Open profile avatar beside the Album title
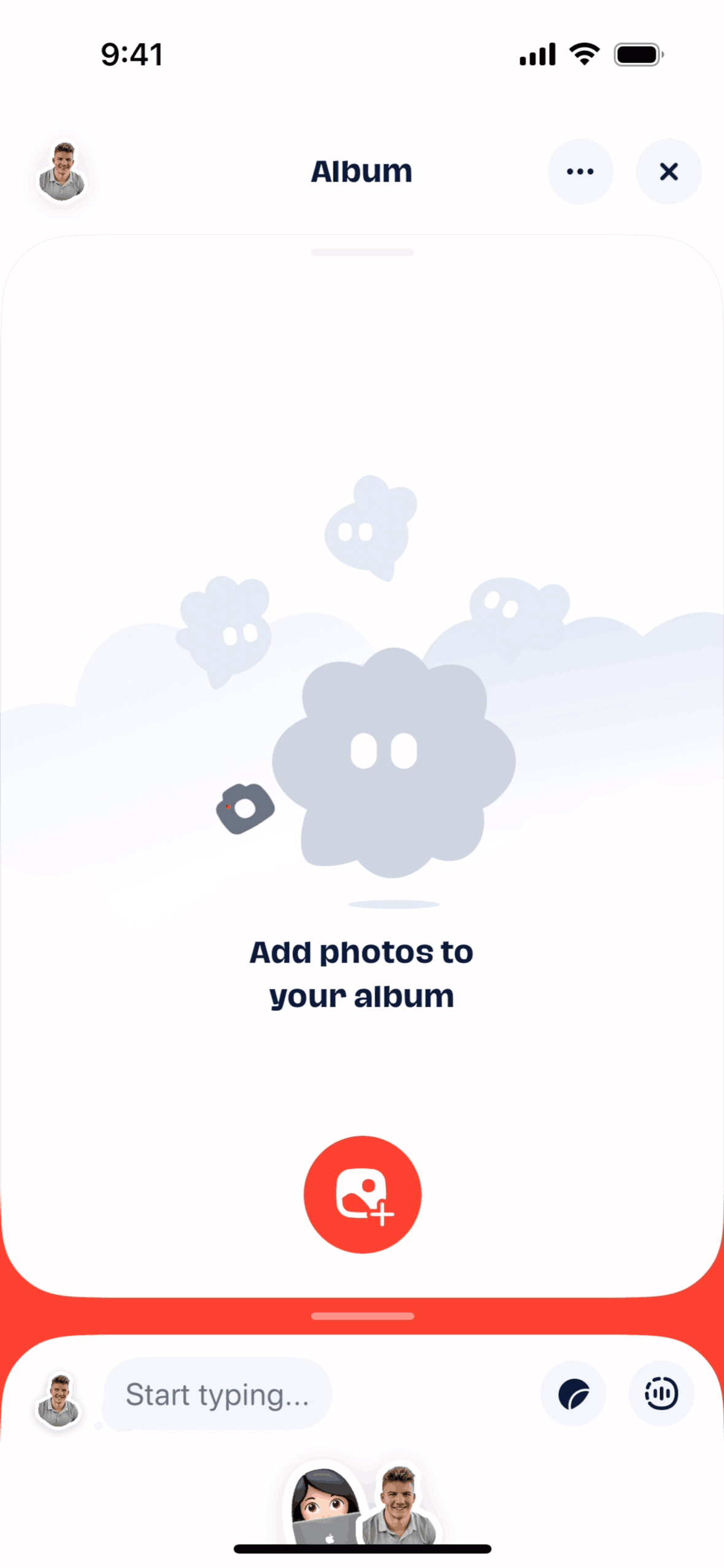The width and height of the screenshot is (724, 1568). click(x=62, y=172)
